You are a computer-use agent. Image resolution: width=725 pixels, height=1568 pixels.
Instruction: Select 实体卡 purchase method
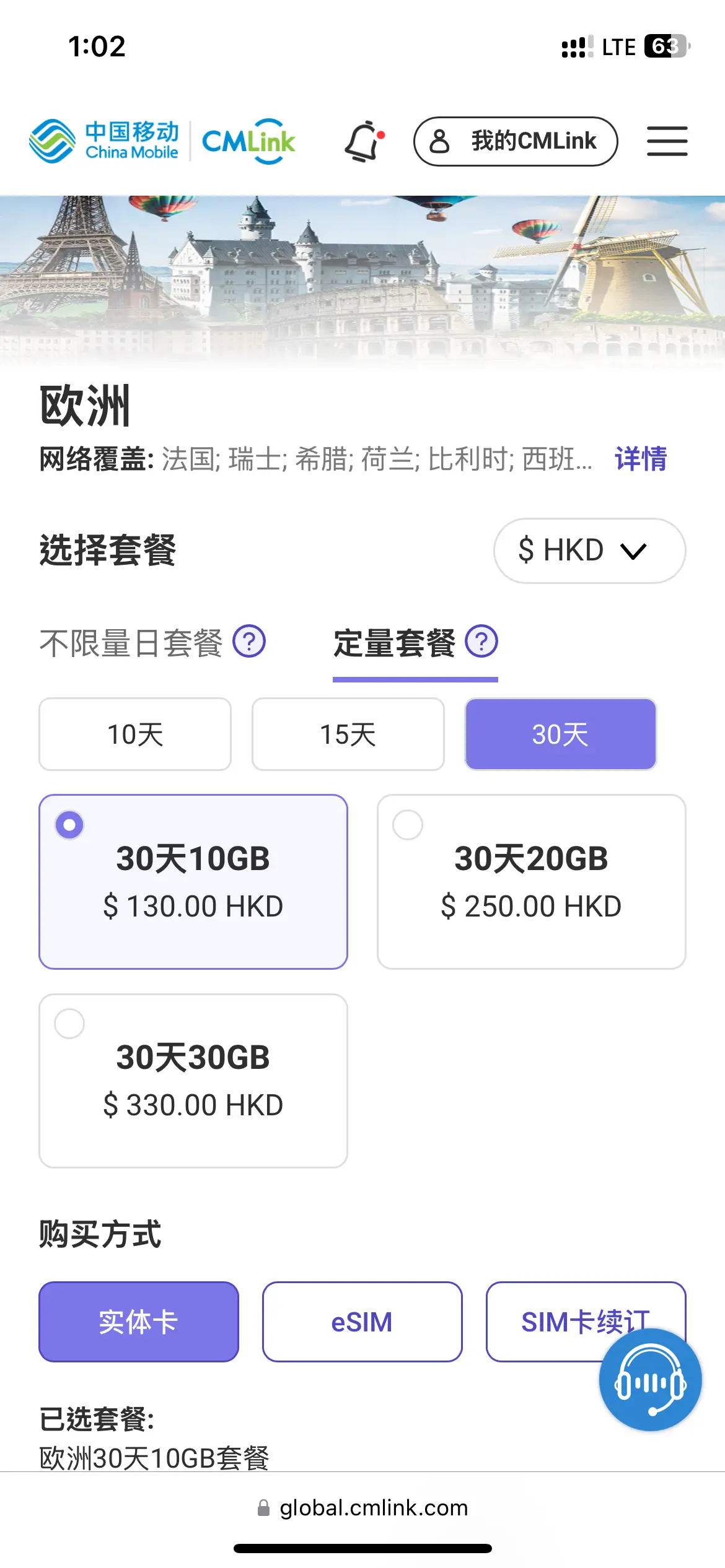[139, 1322]
